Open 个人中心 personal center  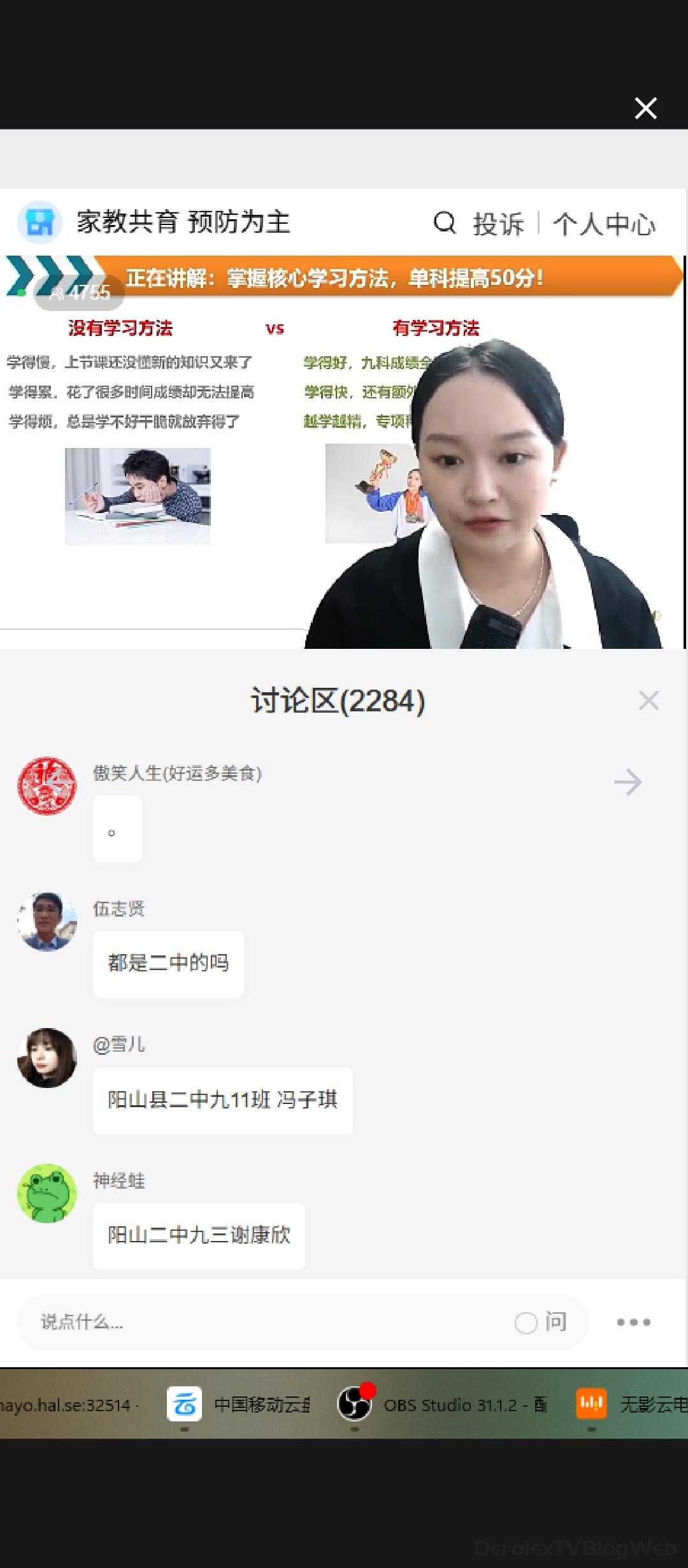pyautogui.click(x=604, y=224)
